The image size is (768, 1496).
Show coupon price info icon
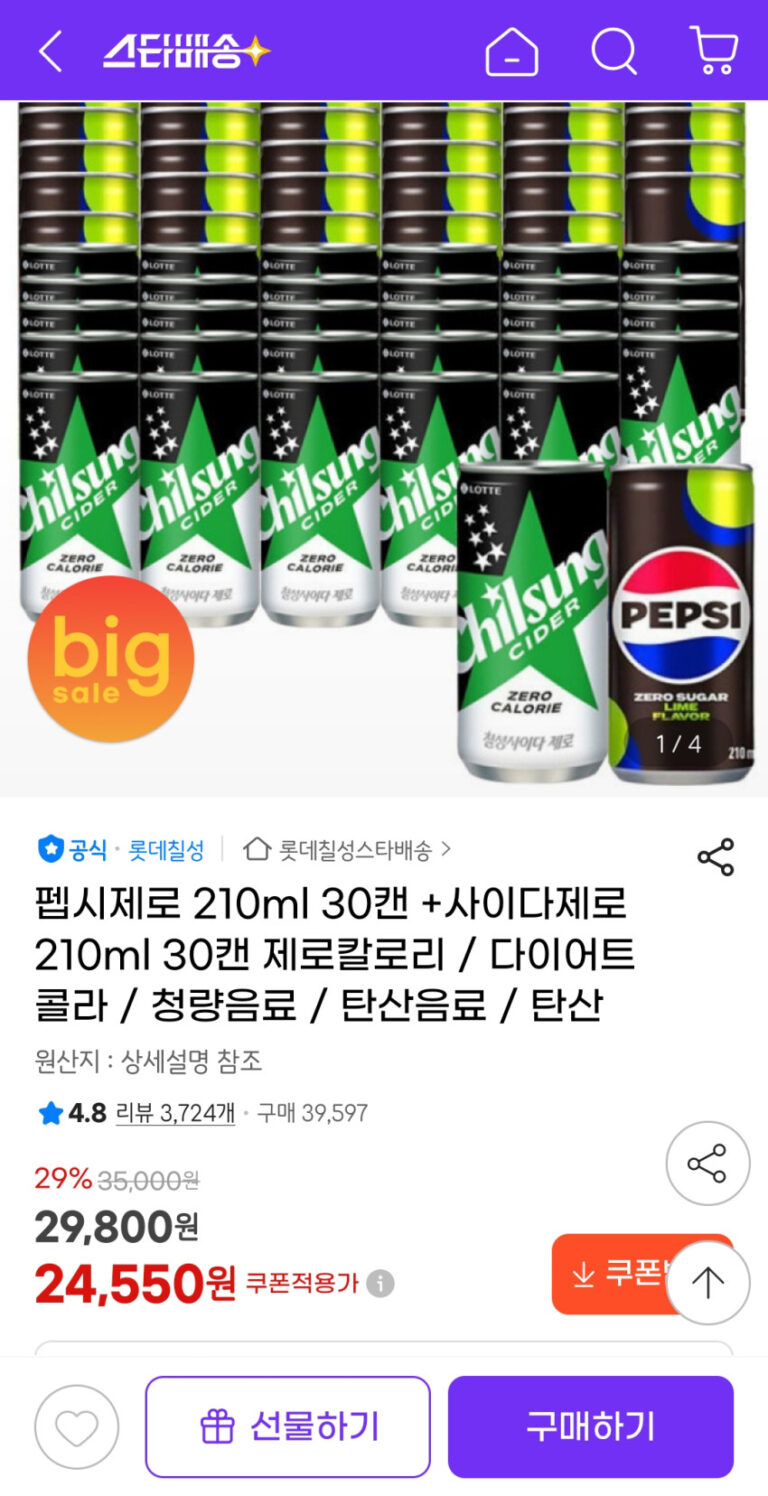380,1283
